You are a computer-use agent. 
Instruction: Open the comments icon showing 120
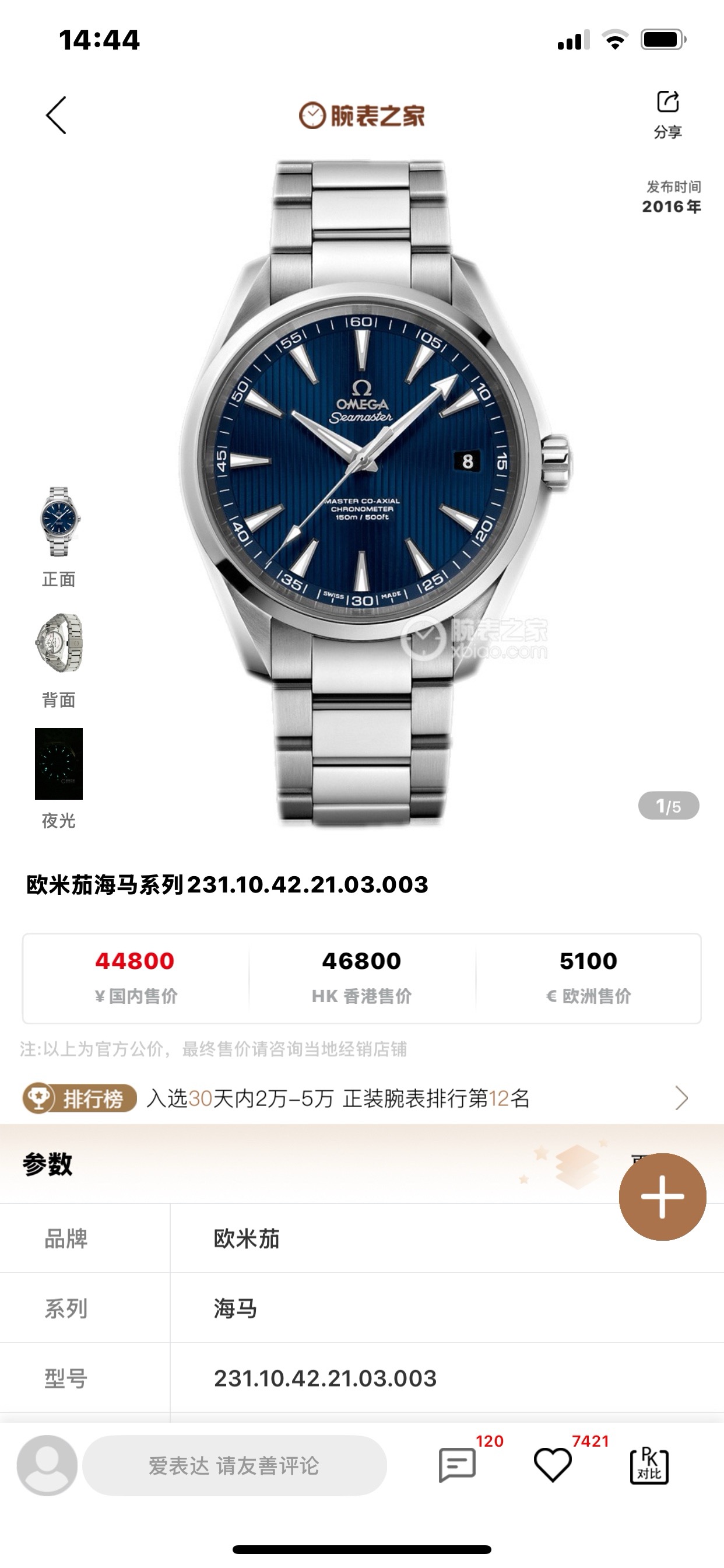click(x=458, y=1465)
